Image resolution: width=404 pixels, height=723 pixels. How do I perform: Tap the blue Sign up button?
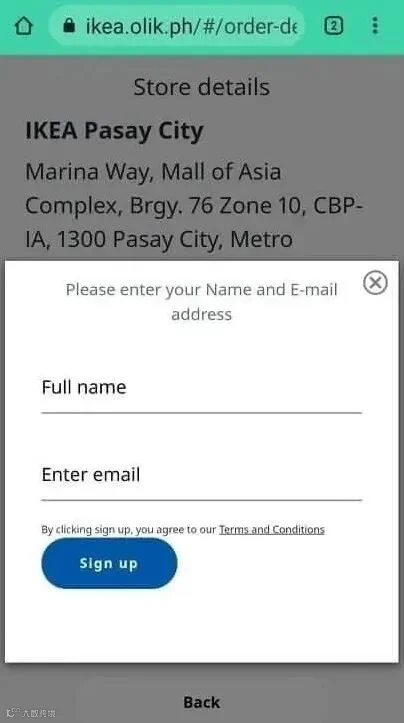click(x=109, y=563)
